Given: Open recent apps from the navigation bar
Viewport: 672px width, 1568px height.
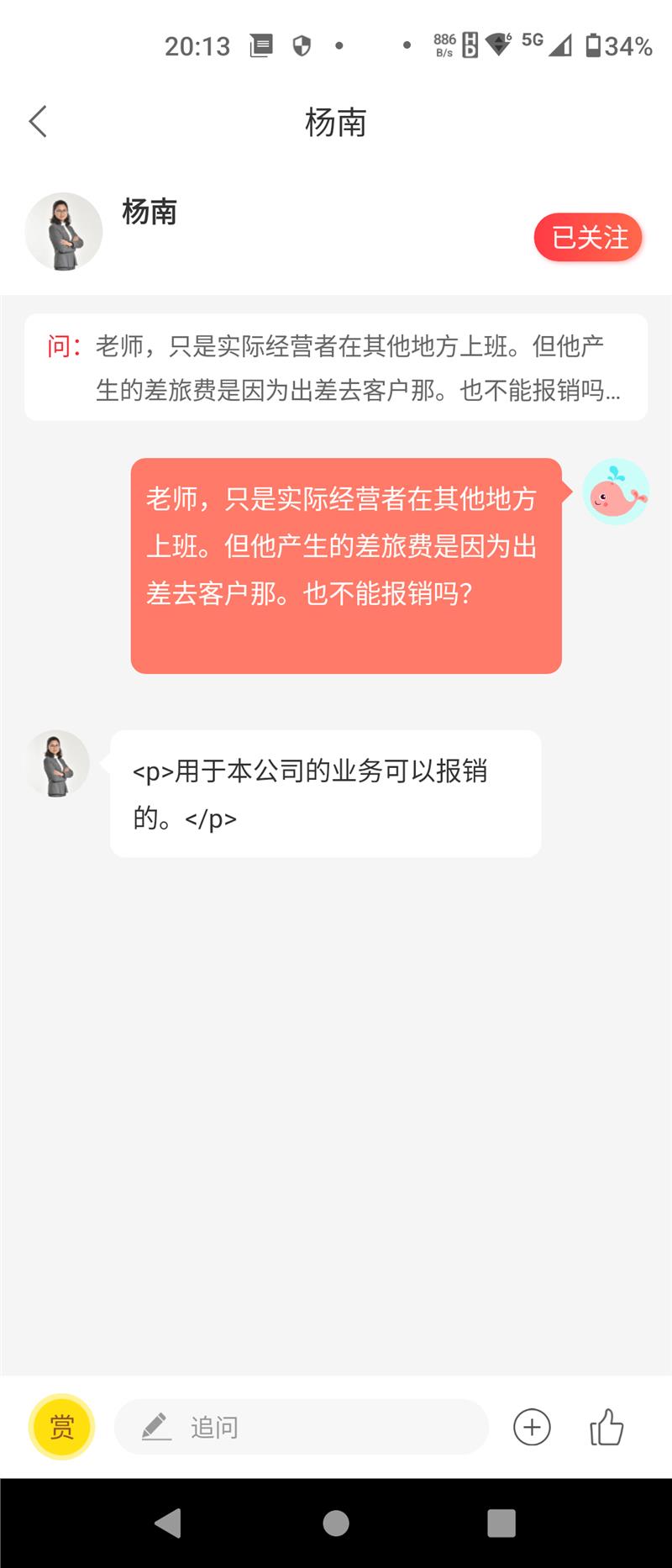Looking at the screenshot, I should point(501,1523).
